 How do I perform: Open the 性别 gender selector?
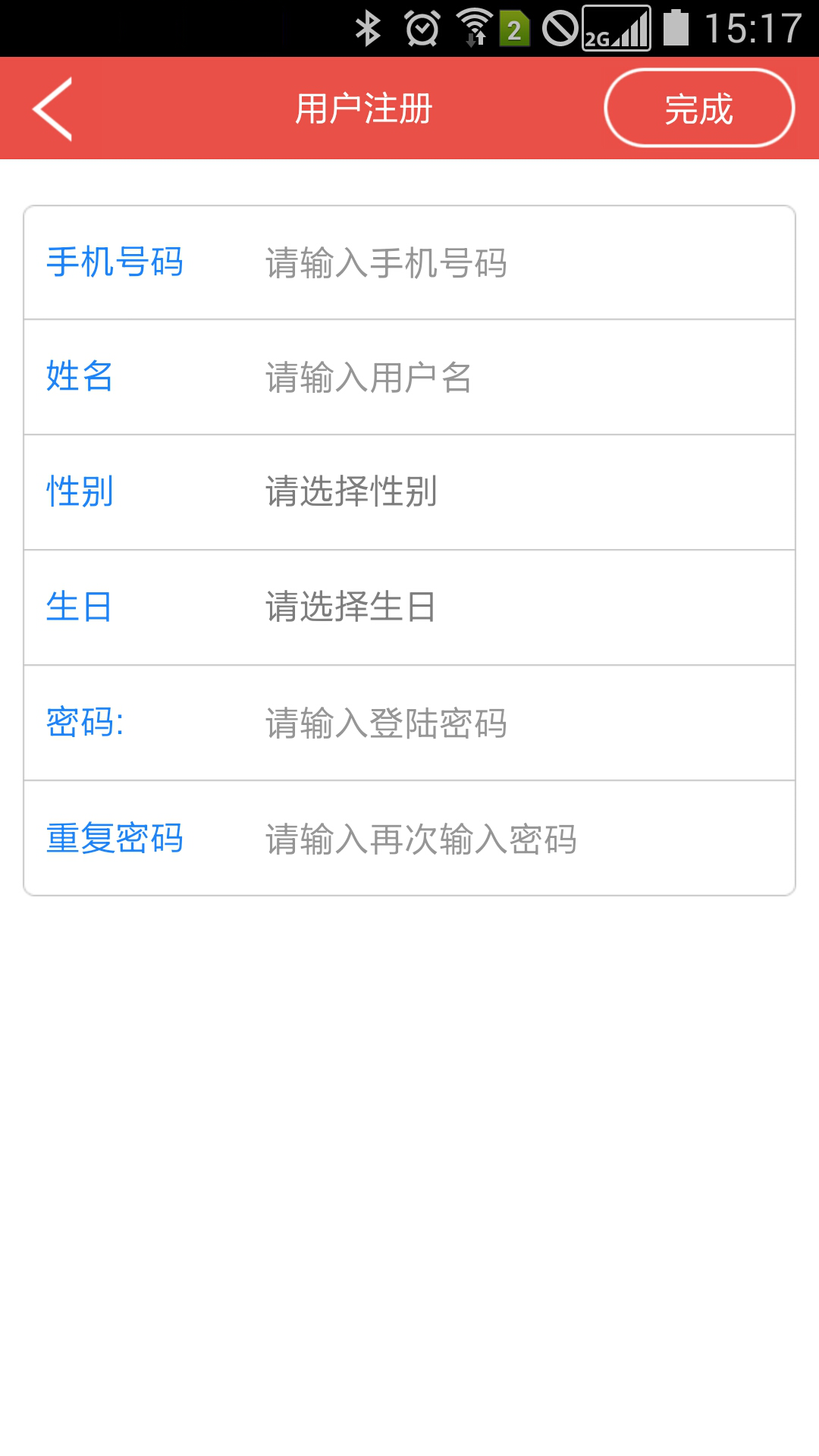click(x=516, y=492)
